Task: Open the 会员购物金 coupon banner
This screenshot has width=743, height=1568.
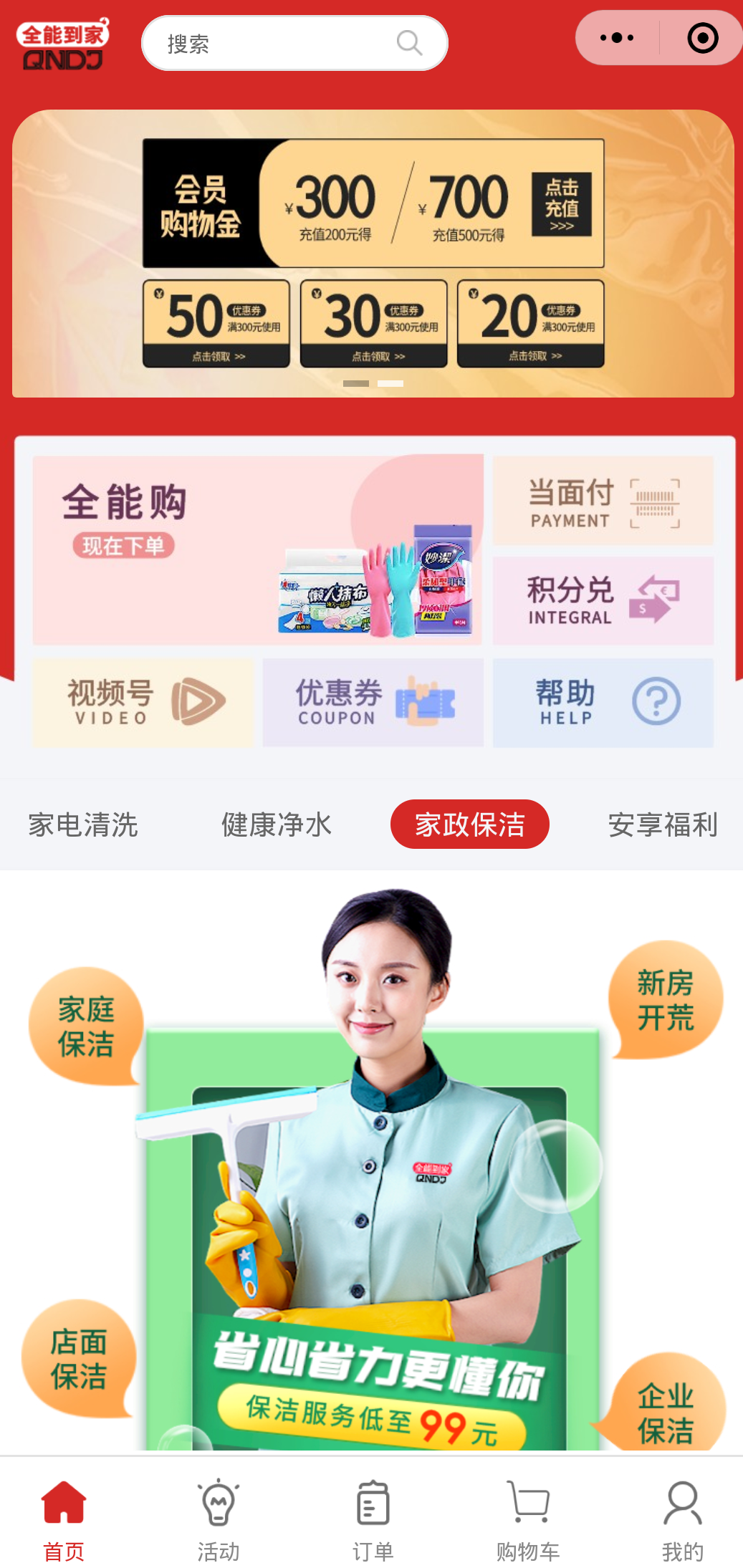Action: click(373, 203)
